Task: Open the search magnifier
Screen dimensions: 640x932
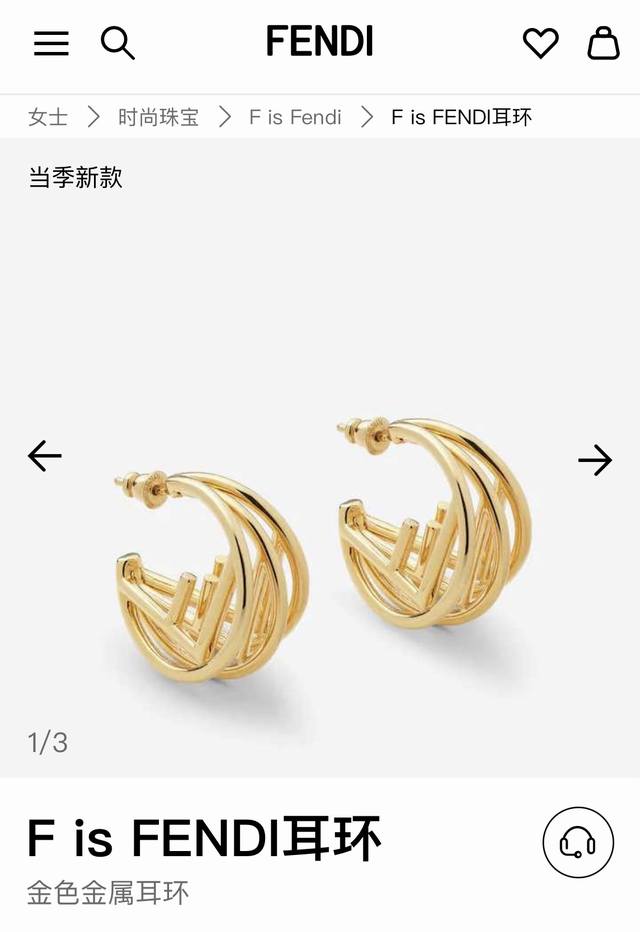Action: 117,43
